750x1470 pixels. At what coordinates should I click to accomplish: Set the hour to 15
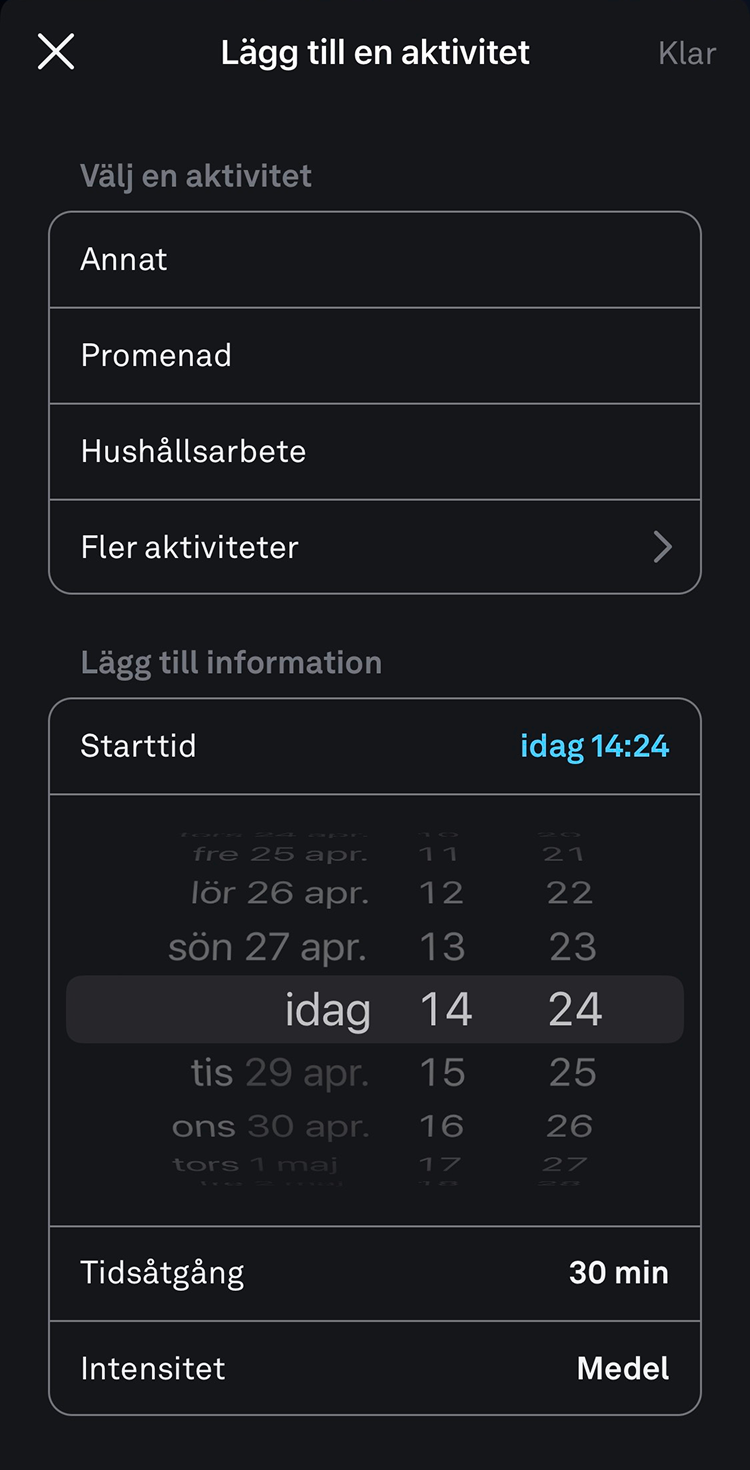pyautogui.click(x=442, y=1073)
